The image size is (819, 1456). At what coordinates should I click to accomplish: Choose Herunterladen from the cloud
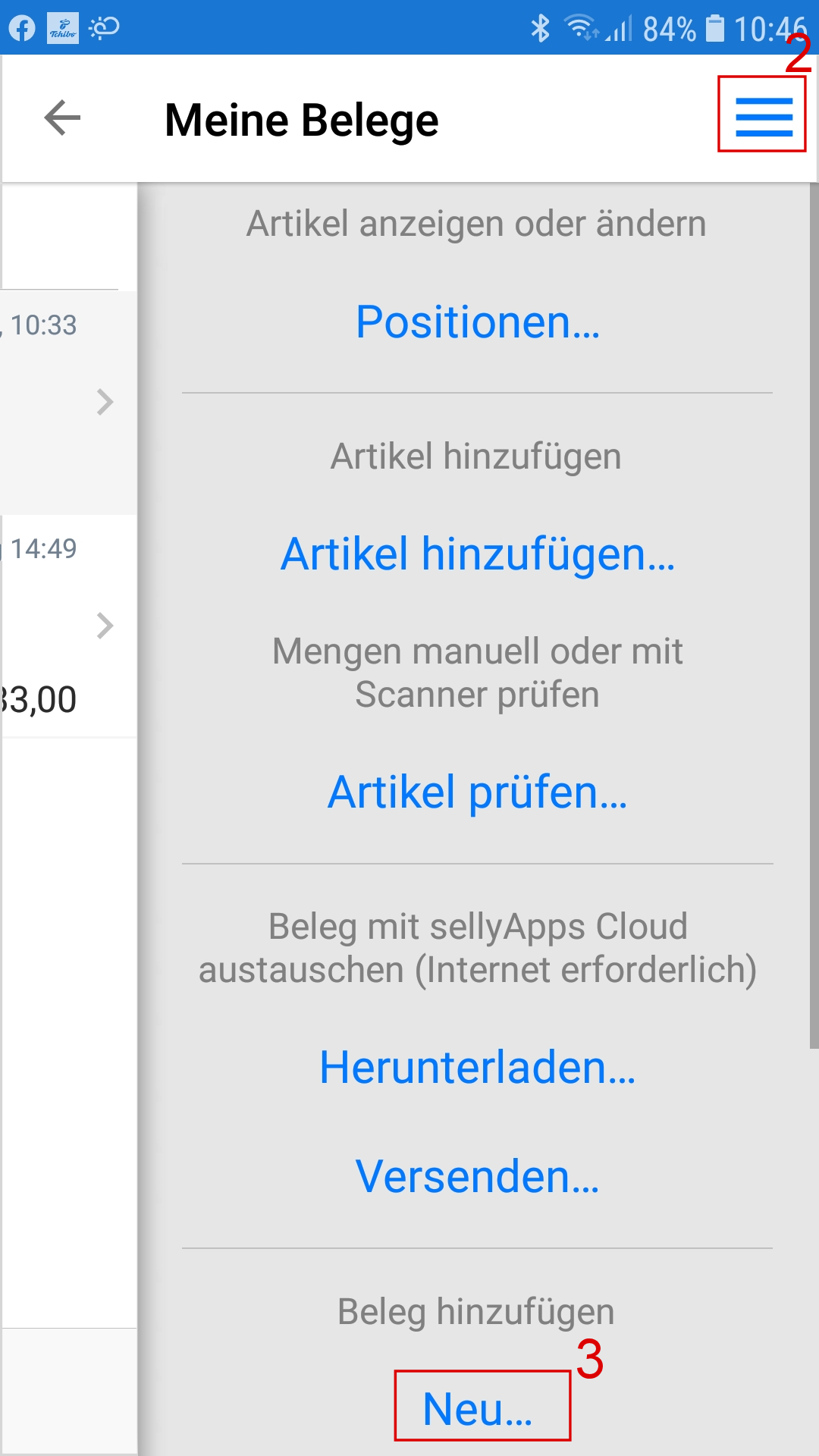click(478, 1068)
